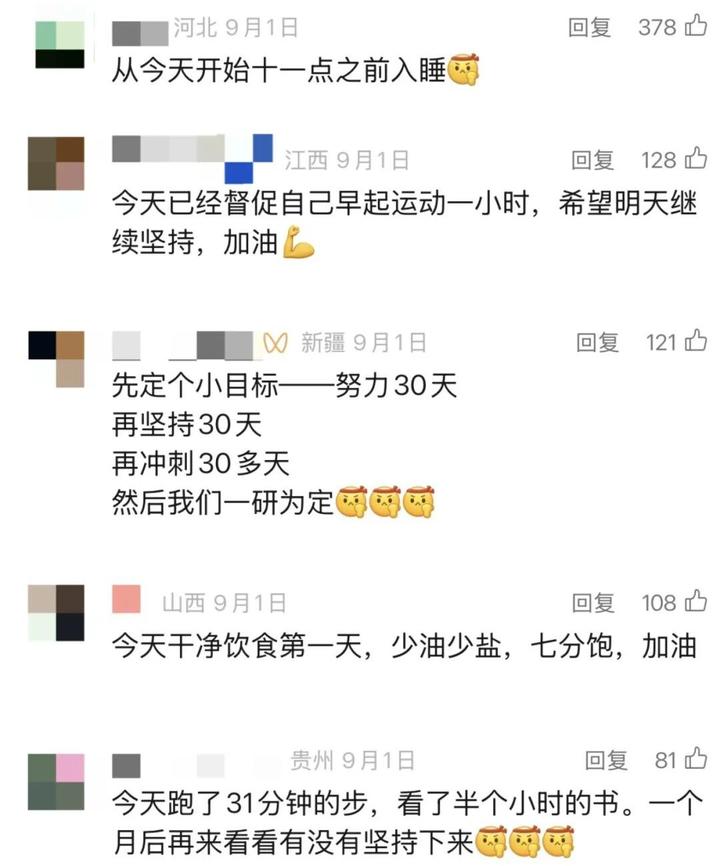Reply to the 江西 comment about morning exercise
720x866 pixels.
click(x=592, y=159)
